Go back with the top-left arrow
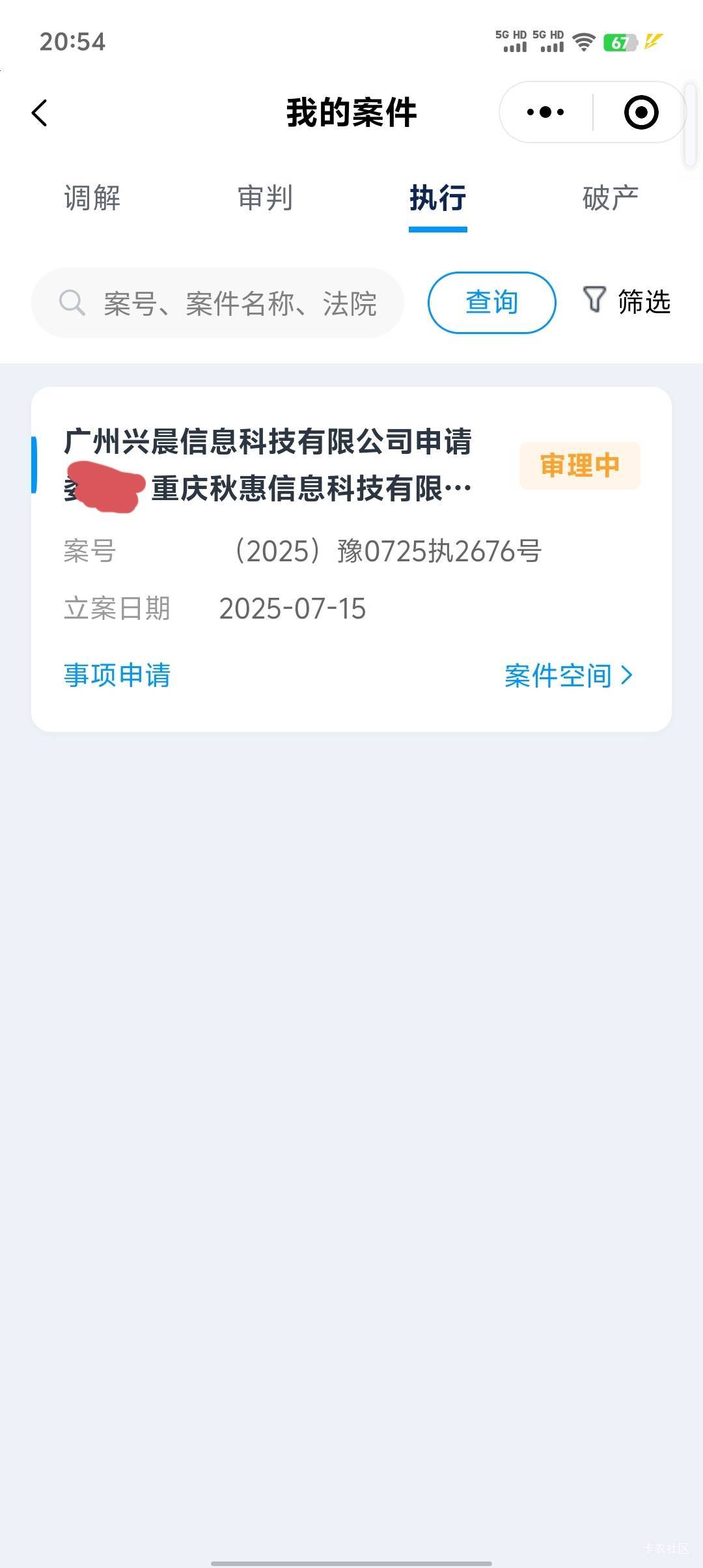 point(40,113)
